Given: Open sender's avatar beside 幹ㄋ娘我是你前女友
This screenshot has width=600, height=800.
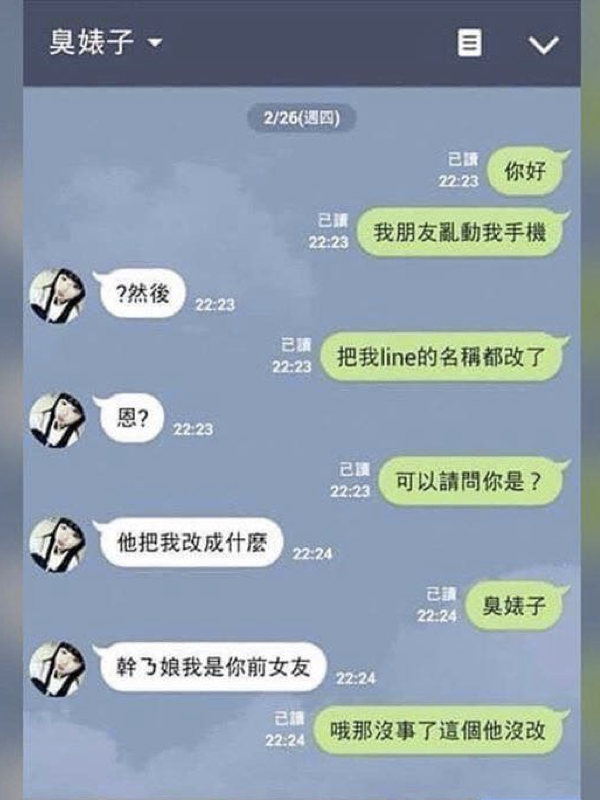Looking at the screenshot, I should pyautogui.click(x=58, y=668).
